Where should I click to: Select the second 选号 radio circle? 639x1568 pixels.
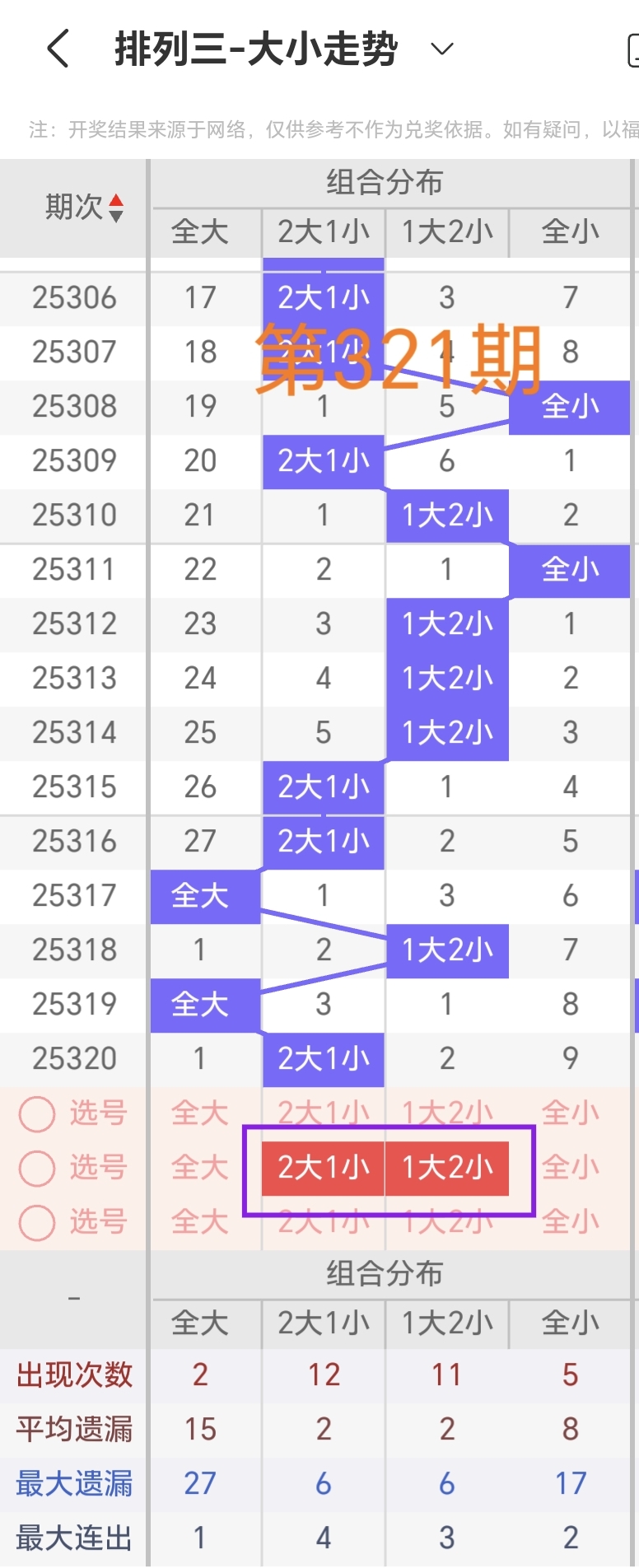pyautogui.click(x=36, y=1167)
